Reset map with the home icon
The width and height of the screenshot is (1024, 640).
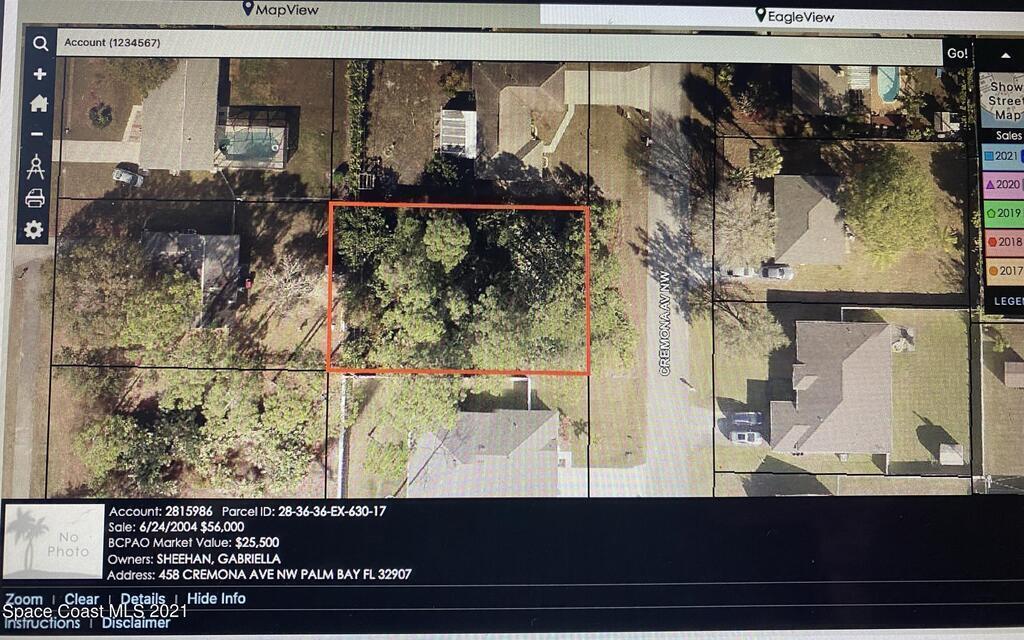tap(40, 103)
